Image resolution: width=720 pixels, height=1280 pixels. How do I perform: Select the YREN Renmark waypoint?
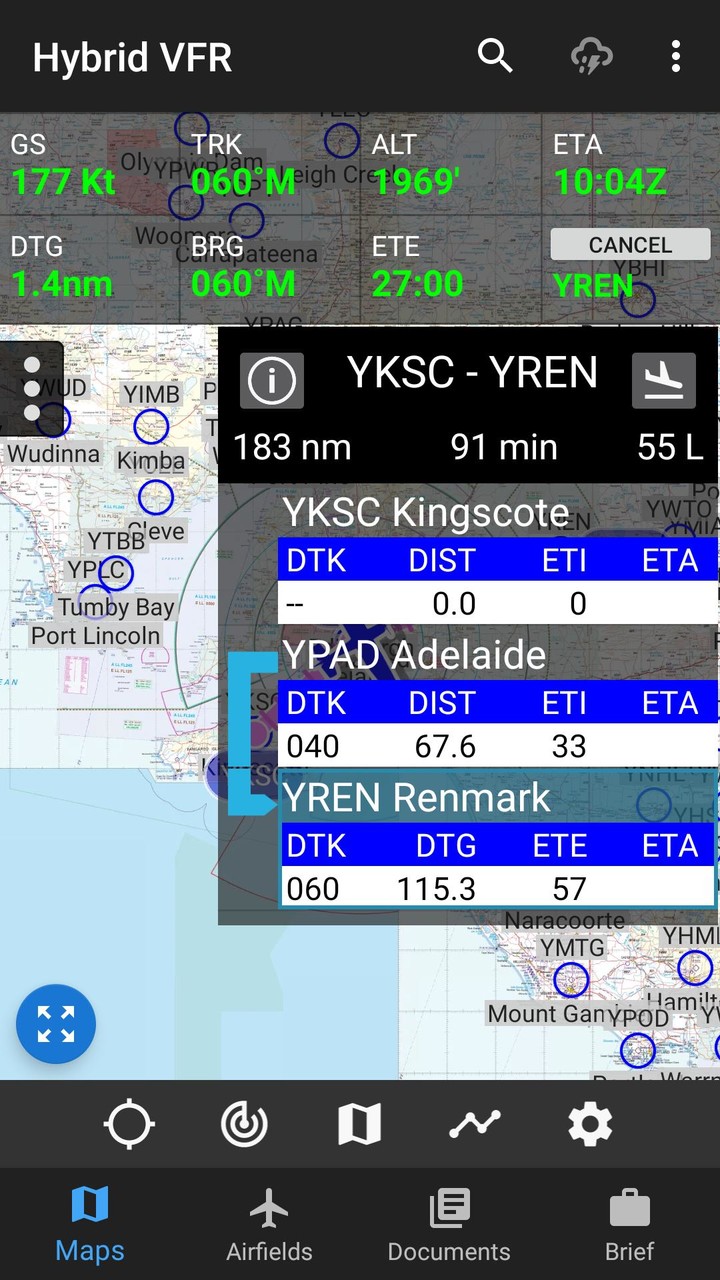(416, 798)
